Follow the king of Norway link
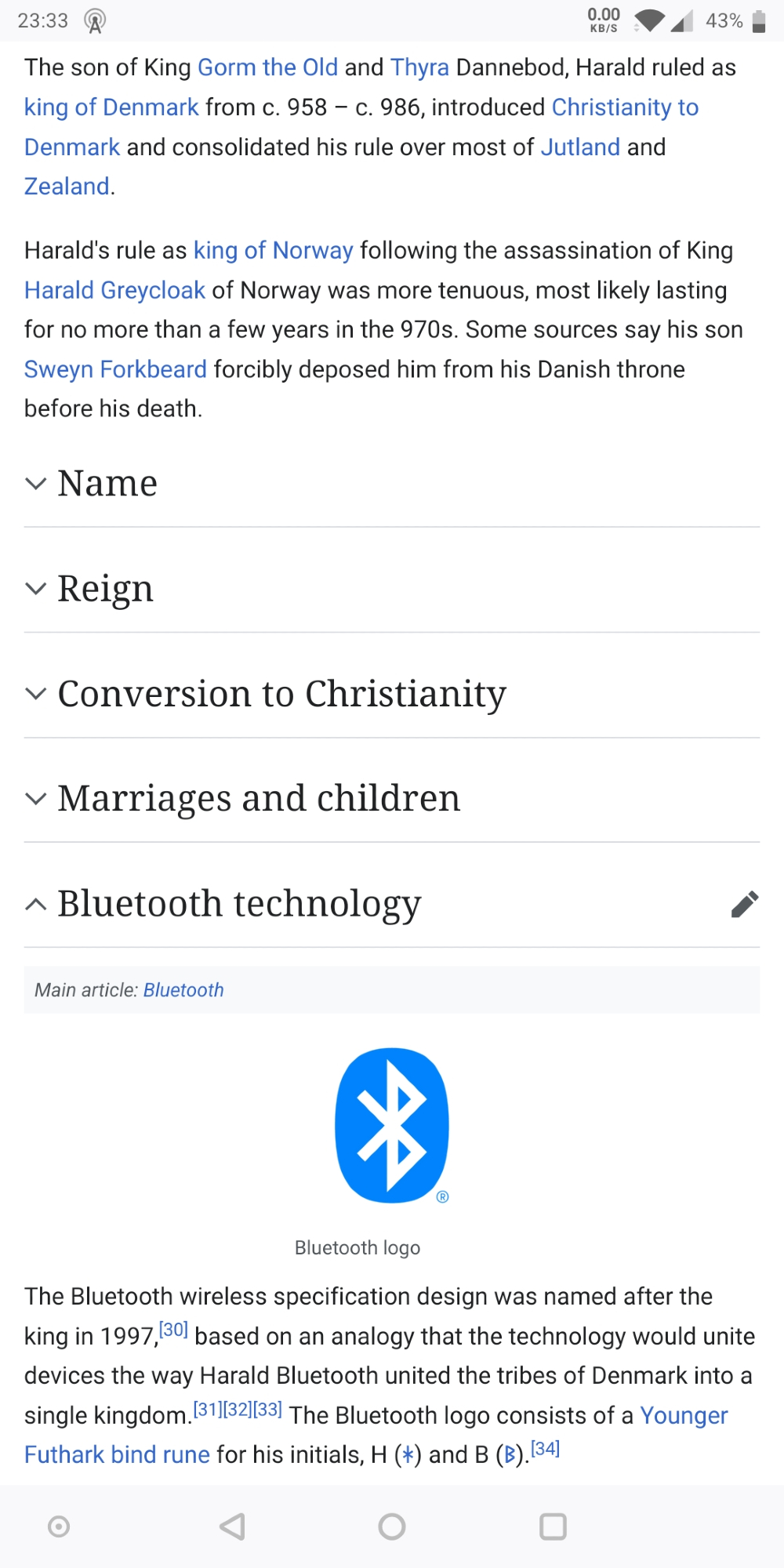784x1568 pixels. (273, 250)
